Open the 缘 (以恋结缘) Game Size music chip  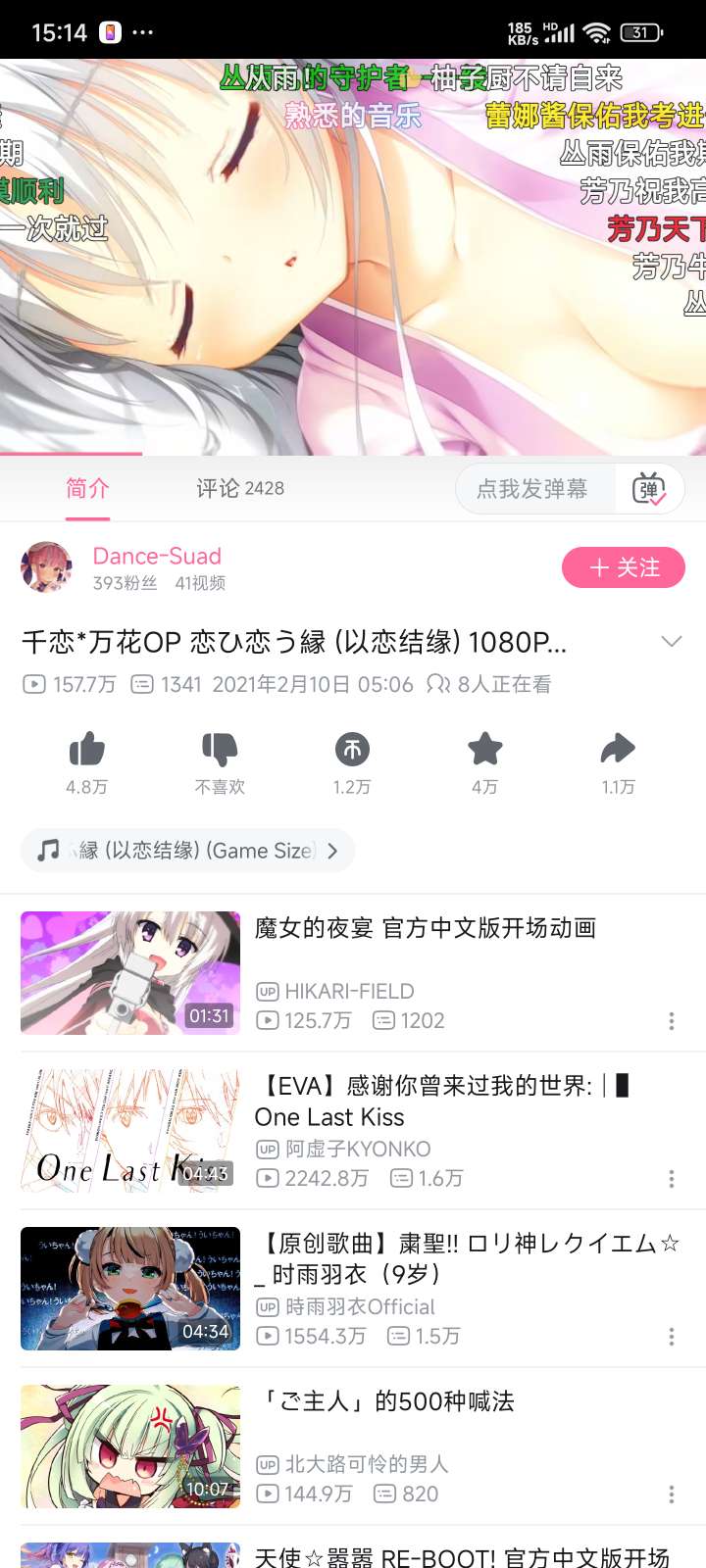click(187, 851)
